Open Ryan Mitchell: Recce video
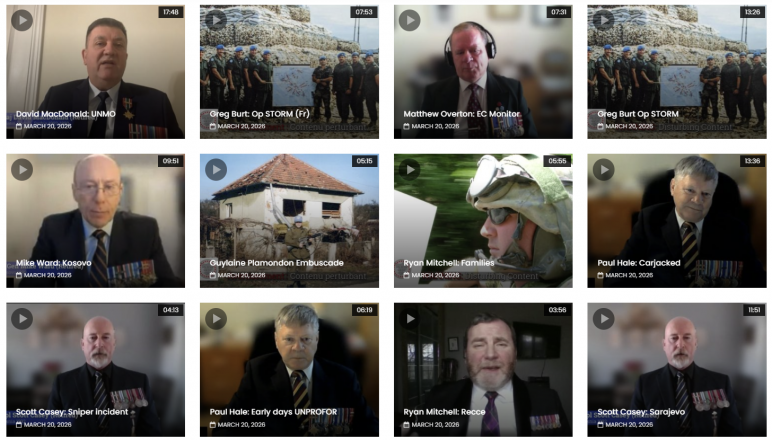 [x=409, y=318]
